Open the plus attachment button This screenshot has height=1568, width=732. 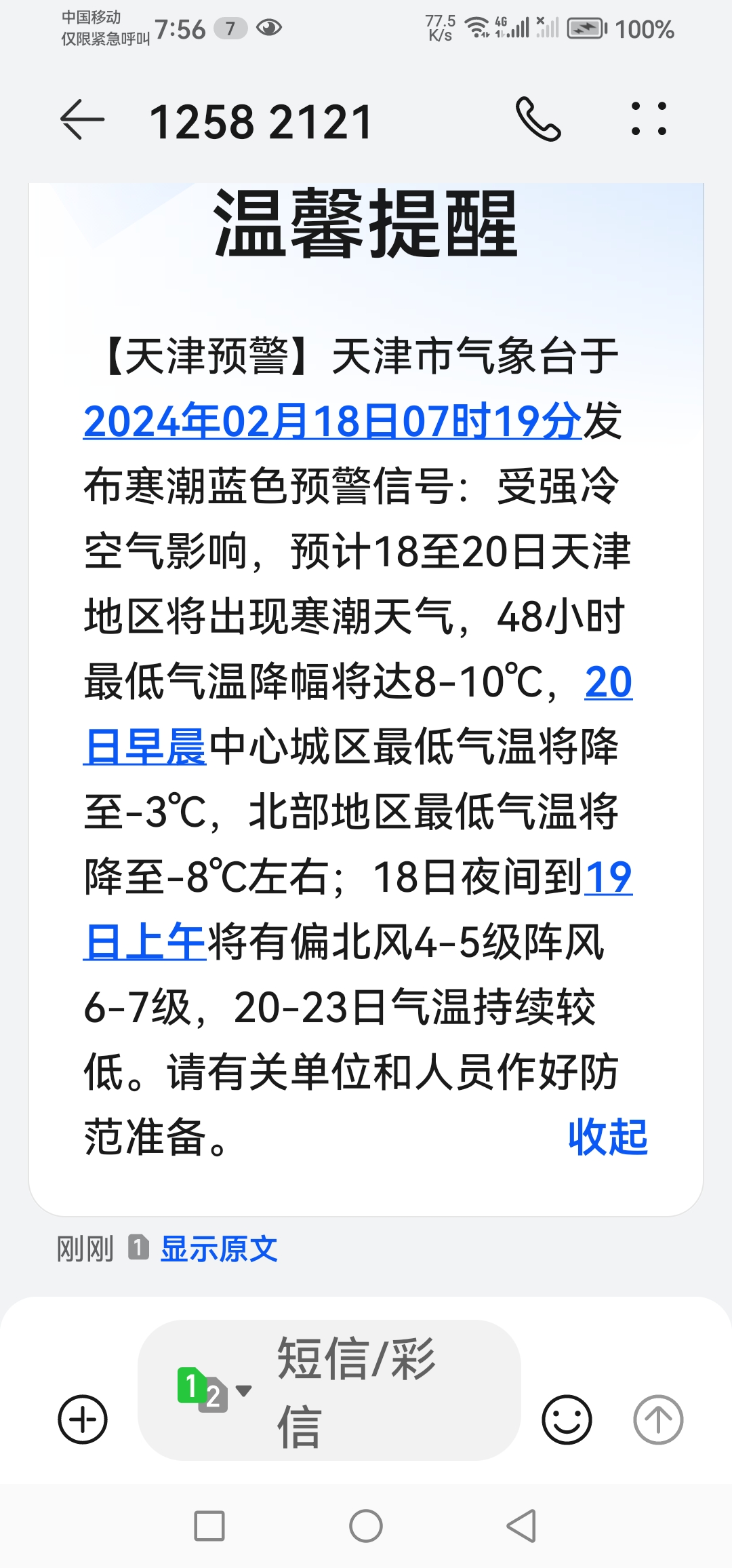tap(83, 1419)
